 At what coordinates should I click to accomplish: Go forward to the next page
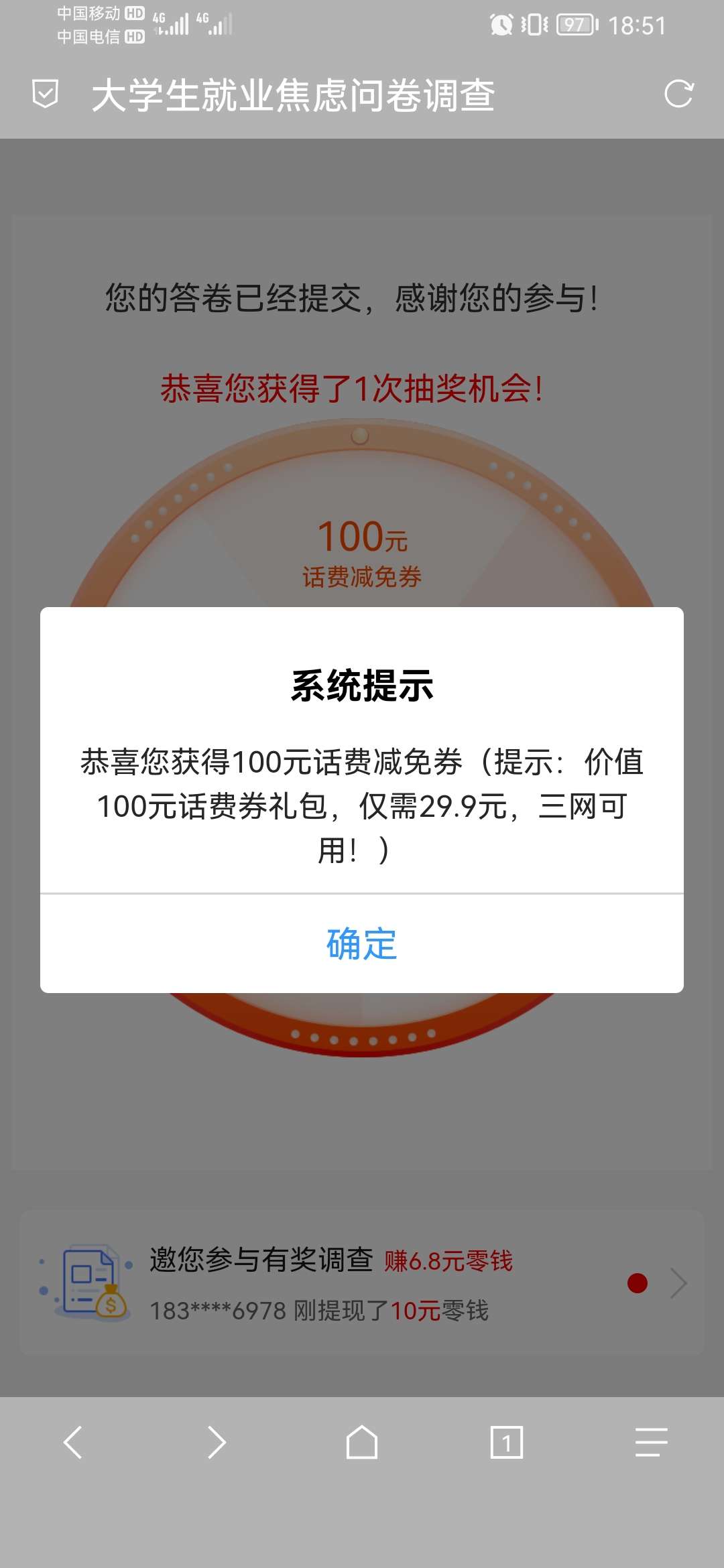click(217, 1442)
